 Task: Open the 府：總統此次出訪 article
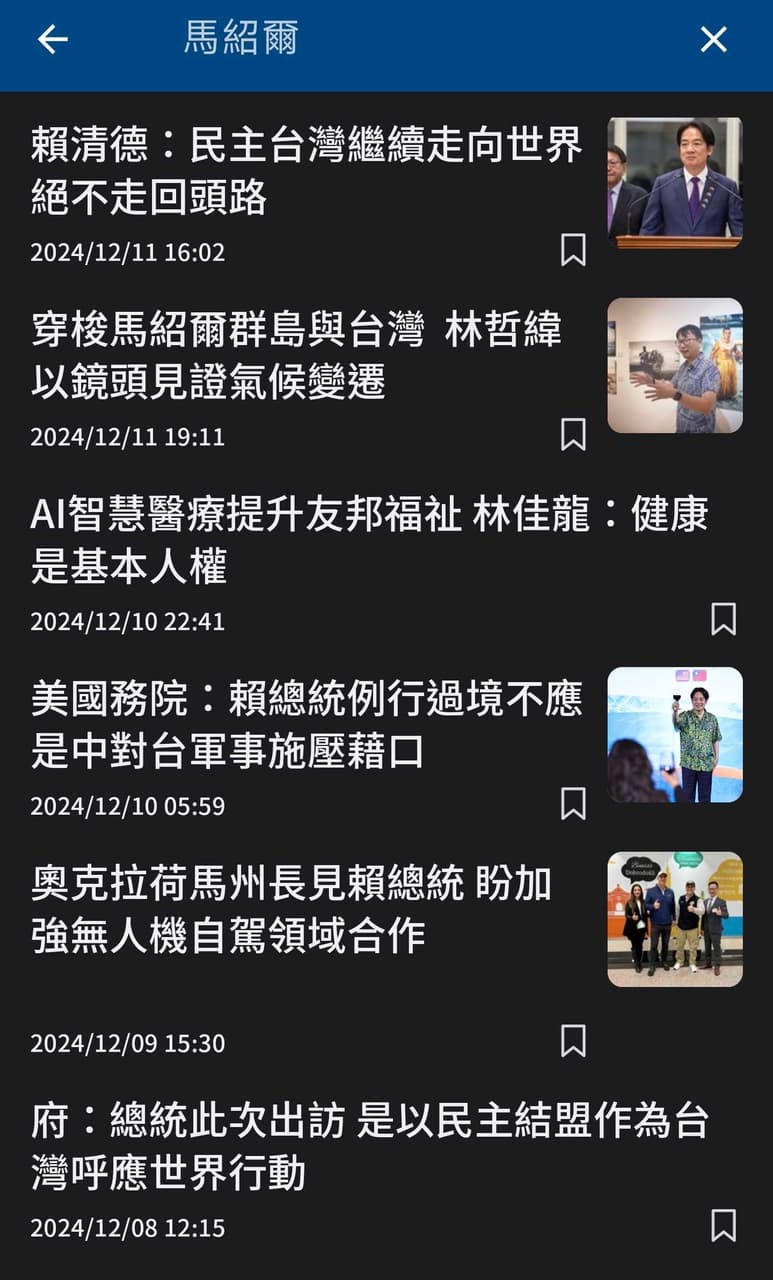pyautogui.click(x=369, y=1147)
